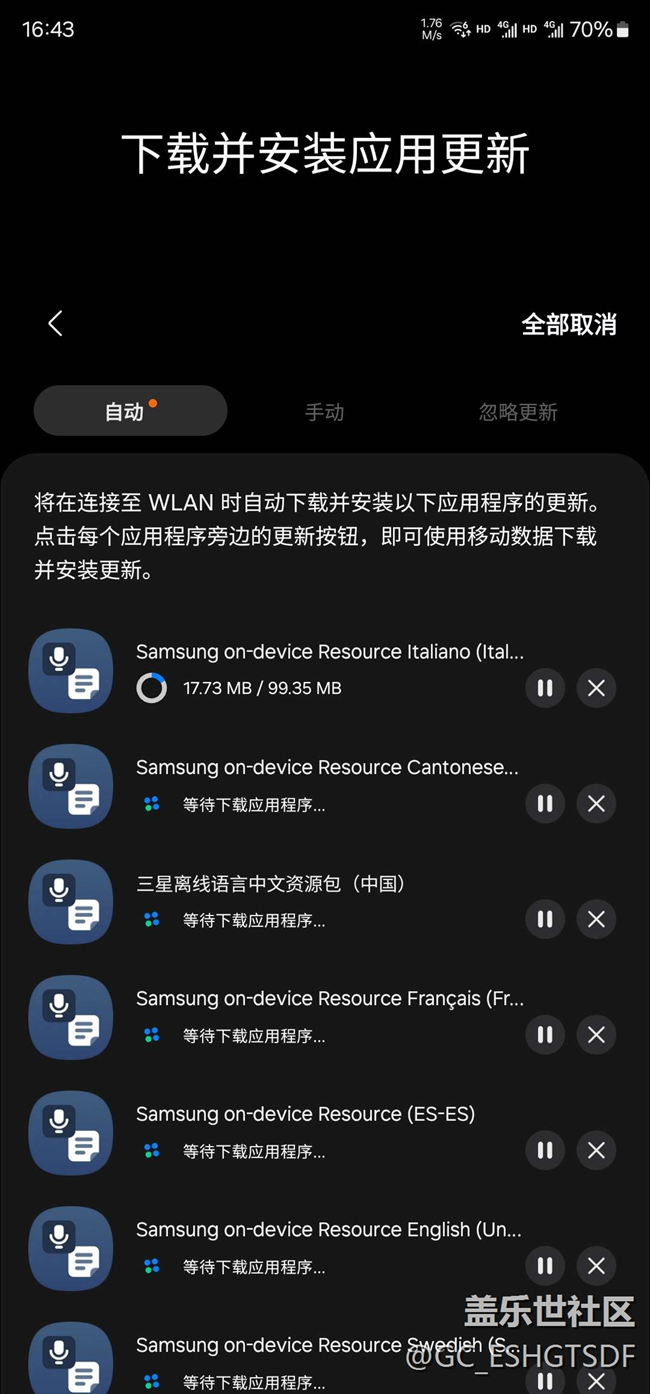Open Samsung on-device Resource Italiano details

click(275, 670)
